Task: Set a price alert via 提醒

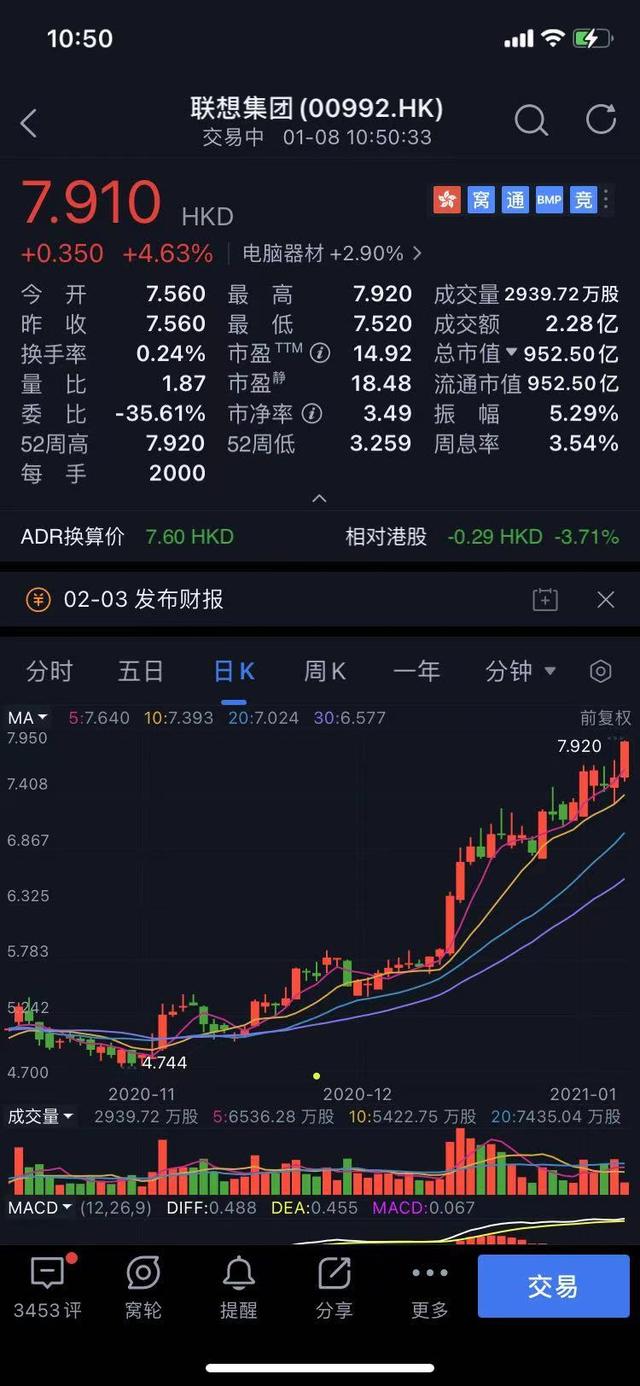Action: (238, 1286)
